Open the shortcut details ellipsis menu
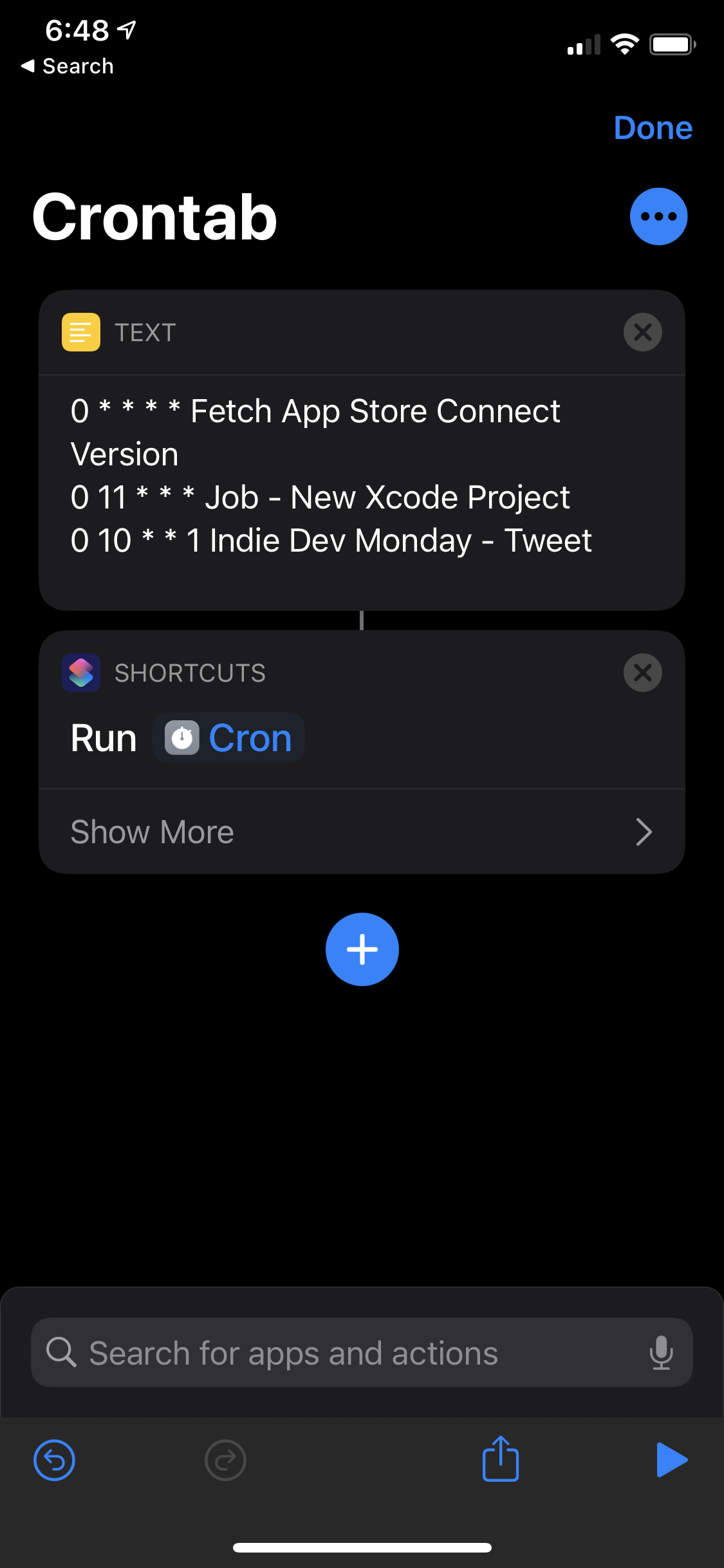724x1568 pixels. coord(658,216)
